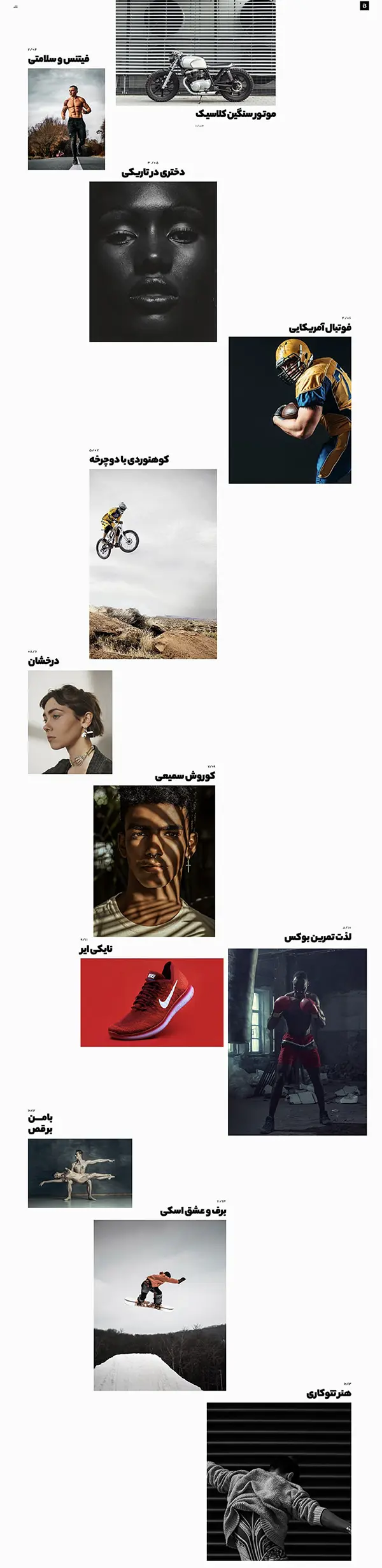Tap the site logo icon

coord(364,6)
